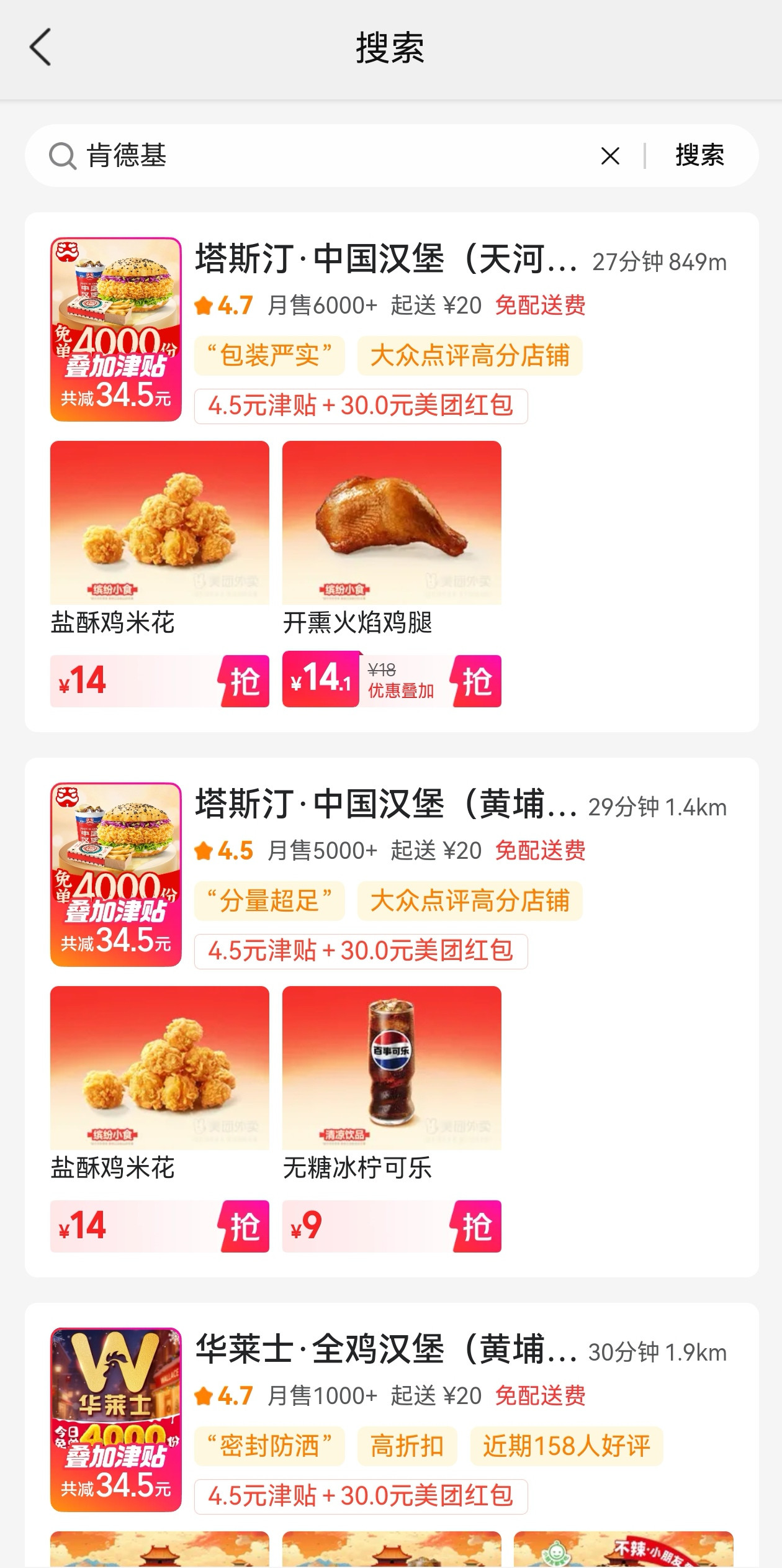Viewport: 782px width, 1568px height.
Task: Open the 塔斯汀·中国汉堡（黄埔 store
Action: pyautogui.click(x=386, y=804)
